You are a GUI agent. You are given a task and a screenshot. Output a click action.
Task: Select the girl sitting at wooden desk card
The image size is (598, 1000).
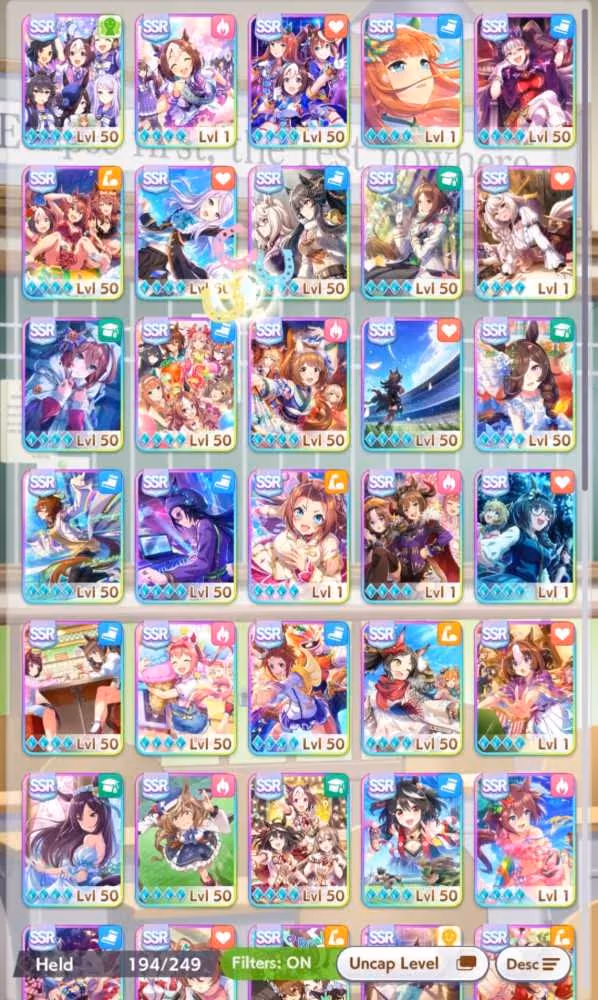pos(73,689)
